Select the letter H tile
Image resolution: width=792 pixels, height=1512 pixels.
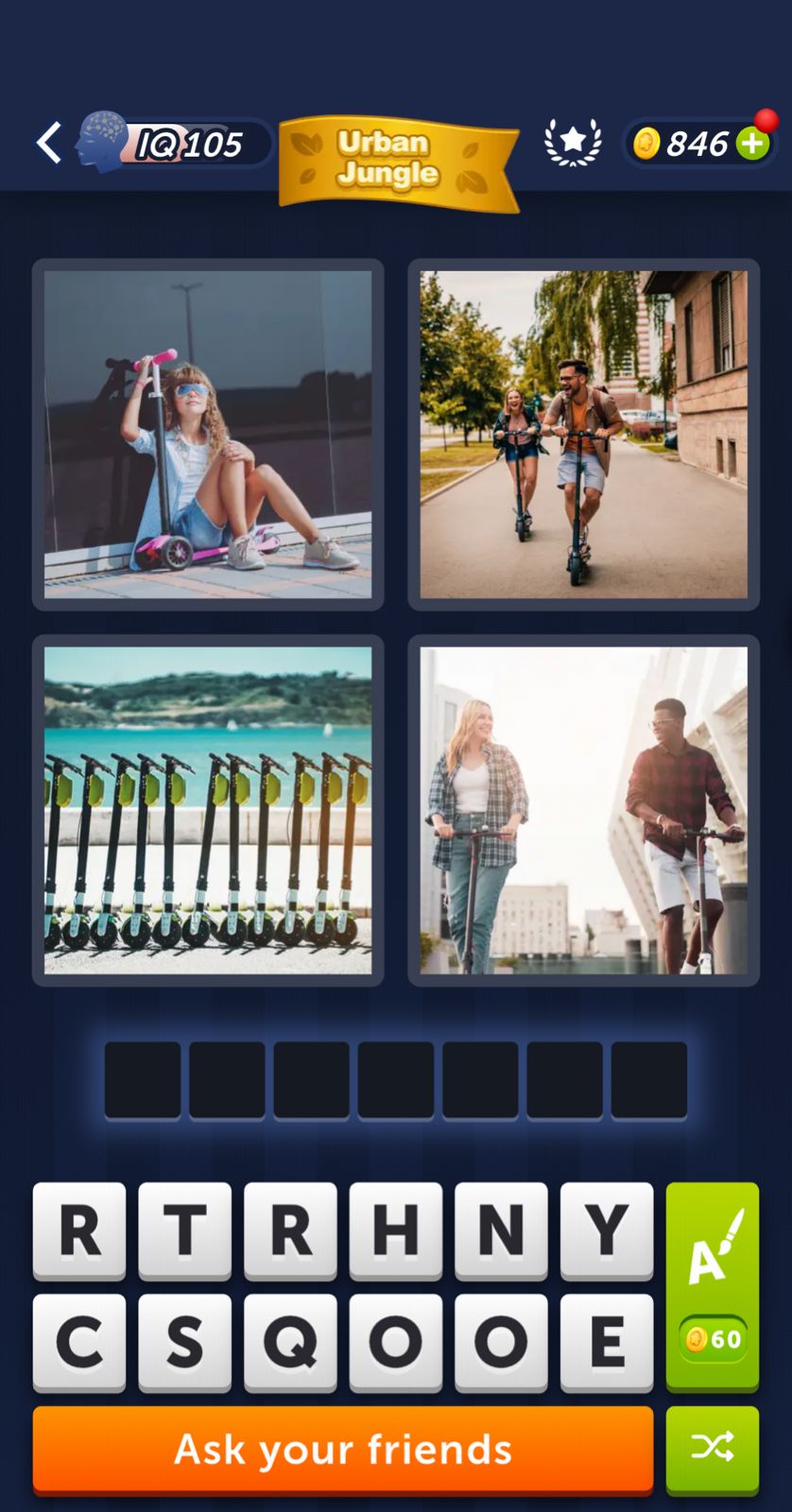point(395,1229)
